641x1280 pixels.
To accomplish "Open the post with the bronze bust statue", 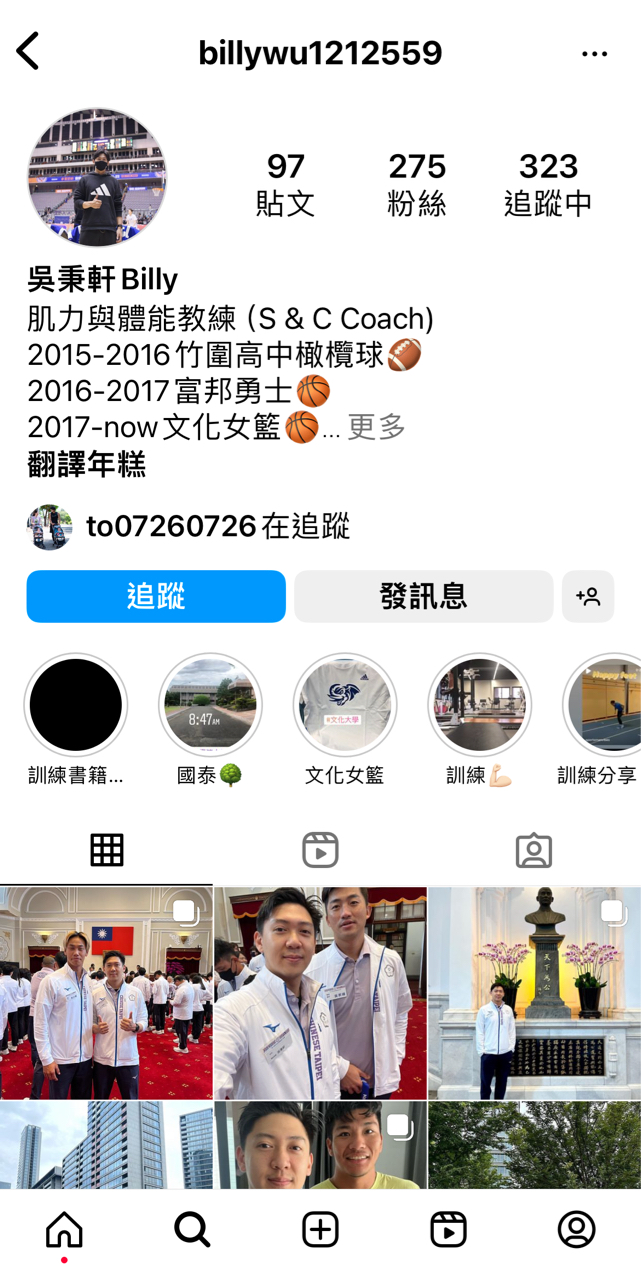I will pos(534,992).
